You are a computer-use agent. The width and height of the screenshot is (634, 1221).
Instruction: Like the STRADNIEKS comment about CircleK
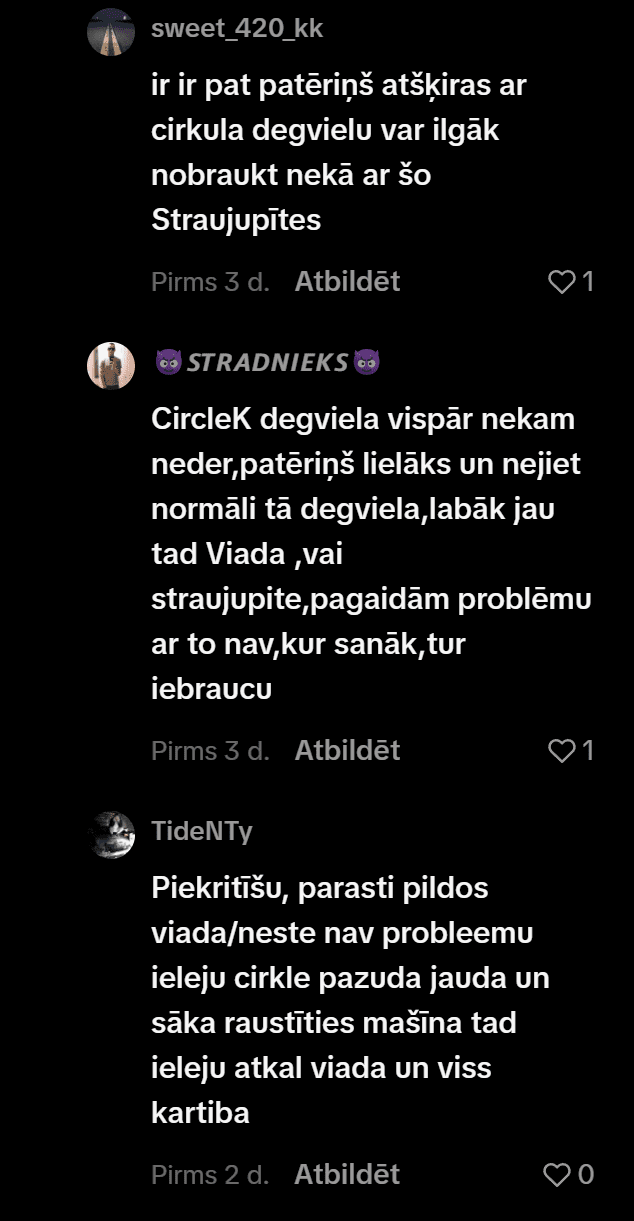[561, 751]
